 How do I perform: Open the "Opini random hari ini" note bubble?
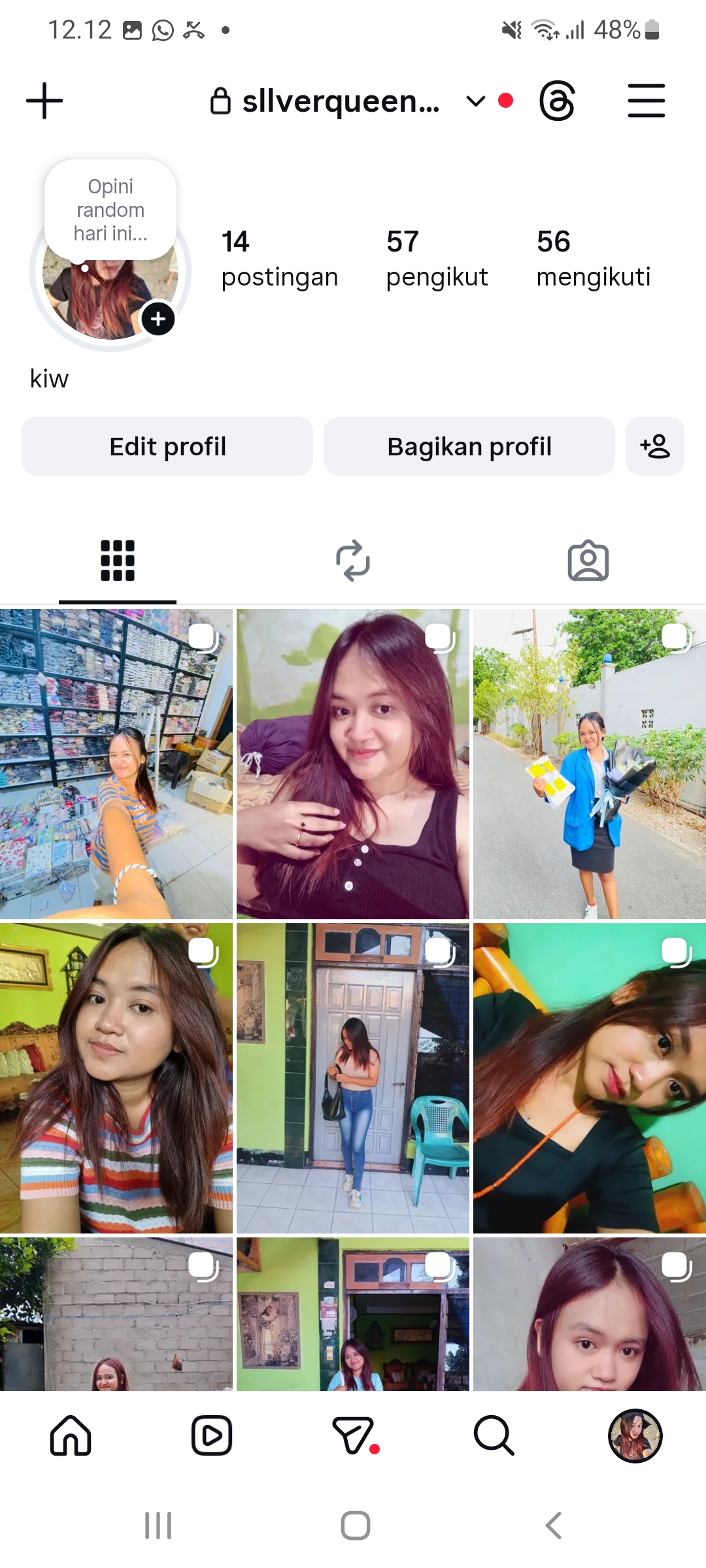[110, 210]
